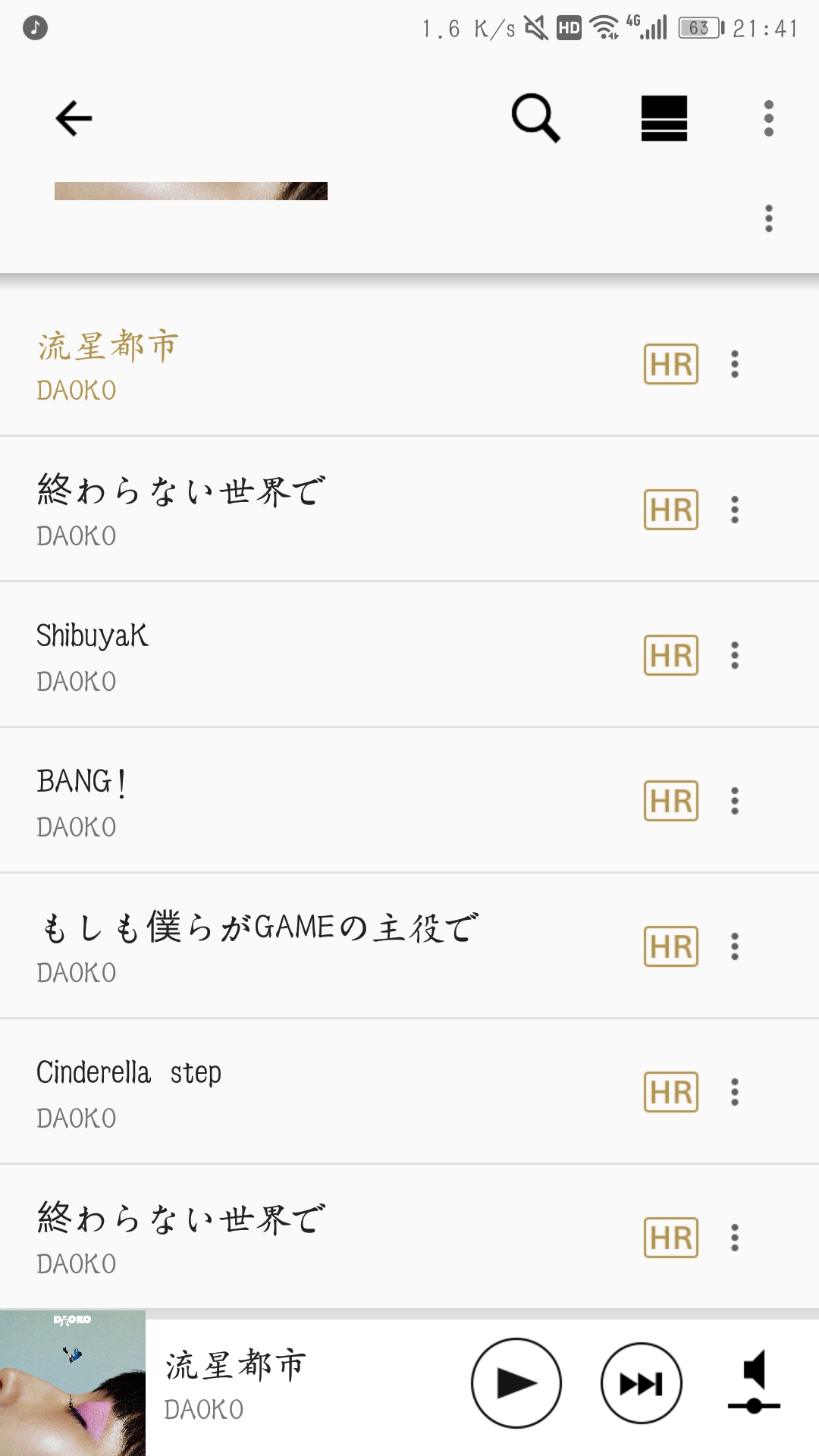
Task: Tap the music note notification icon
Action: [x=34, y=28]
